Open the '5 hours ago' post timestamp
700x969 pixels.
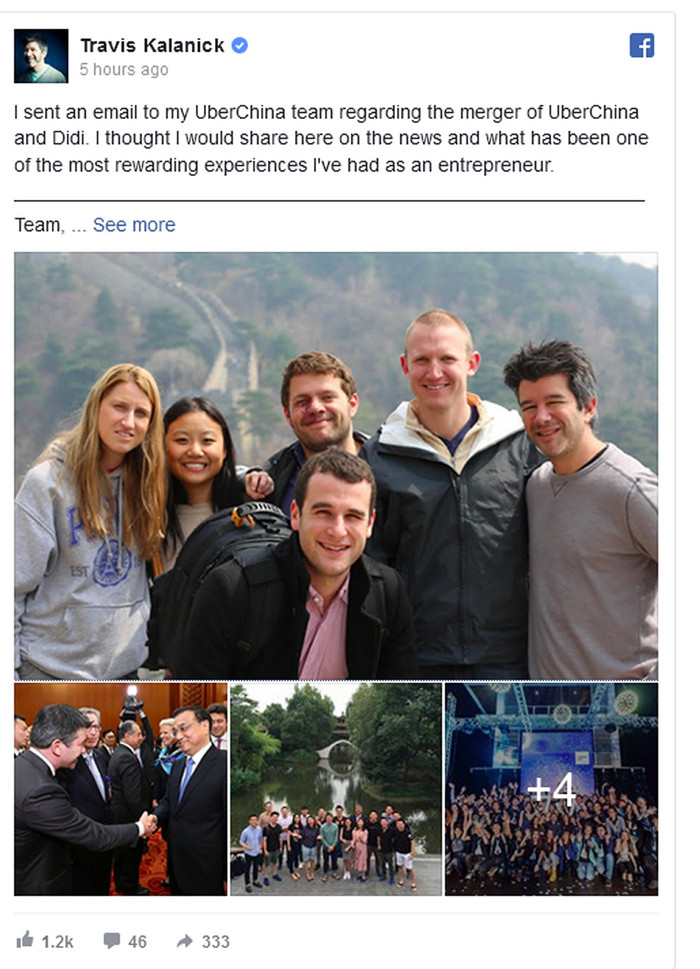tap(124, 70)
